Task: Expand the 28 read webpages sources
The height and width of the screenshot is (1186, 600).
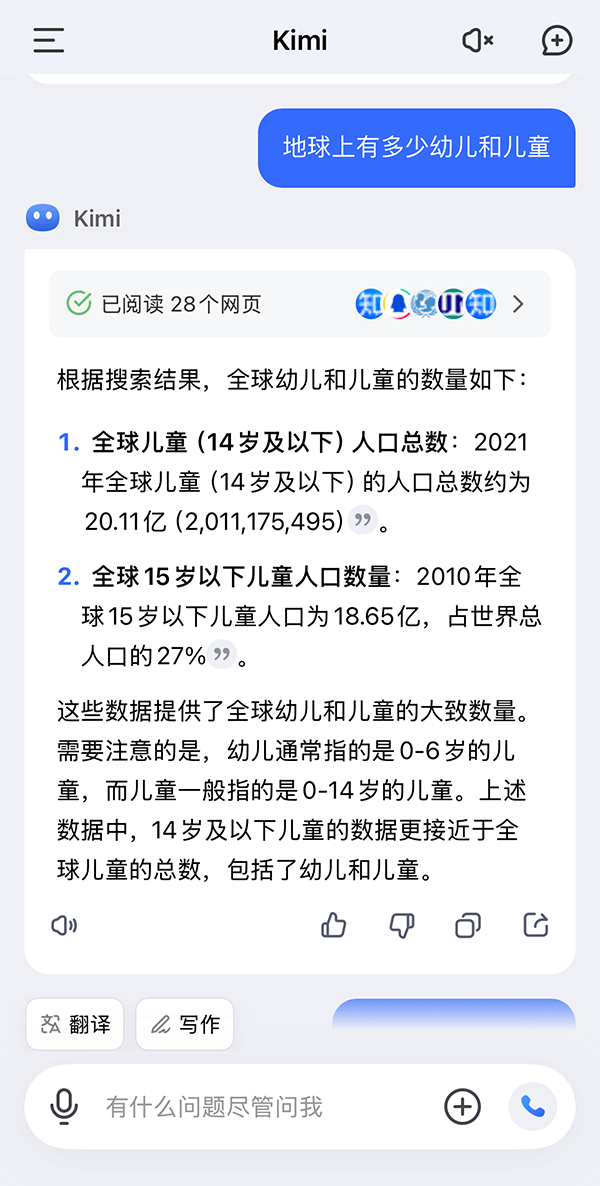Action: coord(300,304)
